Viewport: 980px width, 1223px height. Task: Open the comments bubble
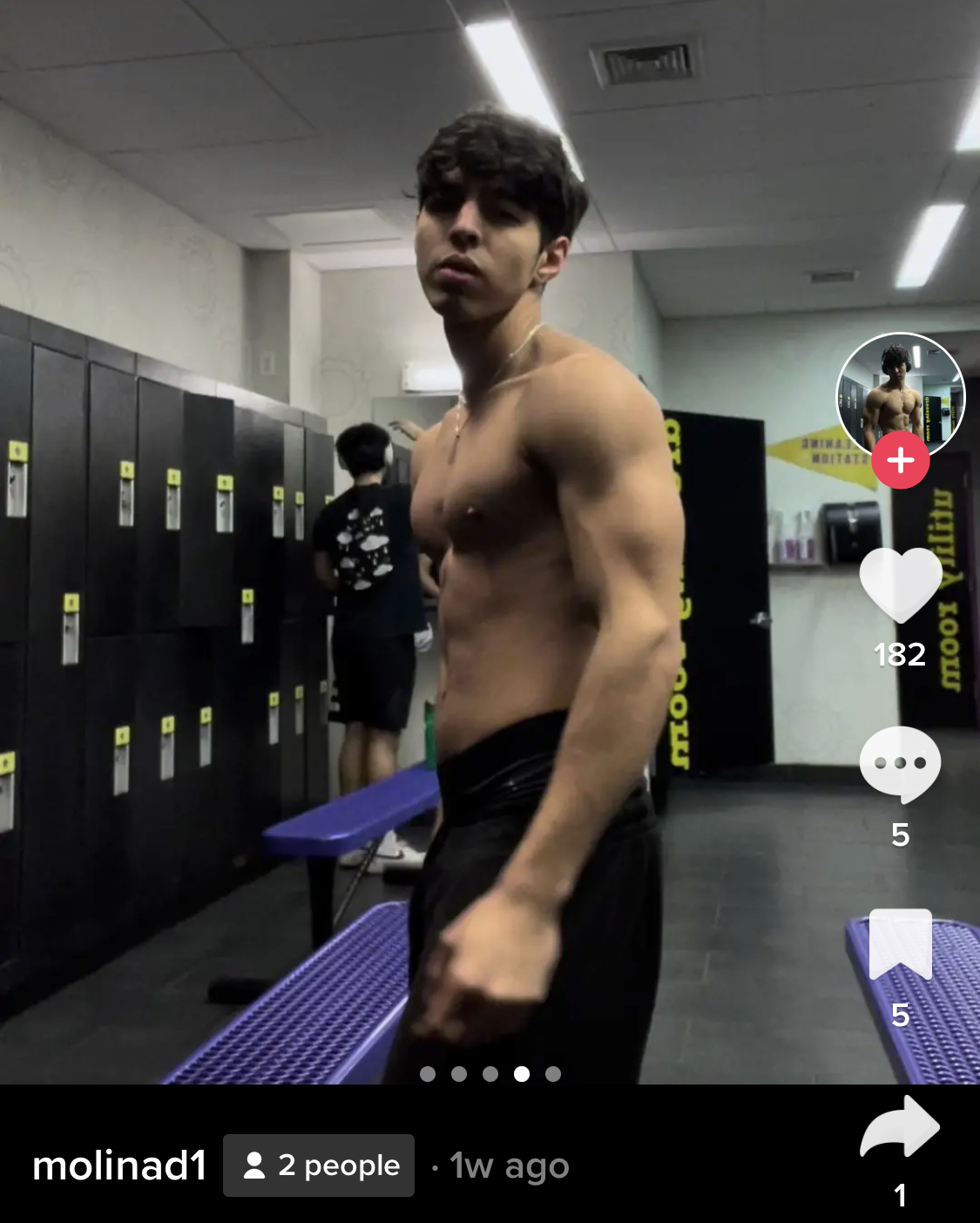tap(900, 765)
